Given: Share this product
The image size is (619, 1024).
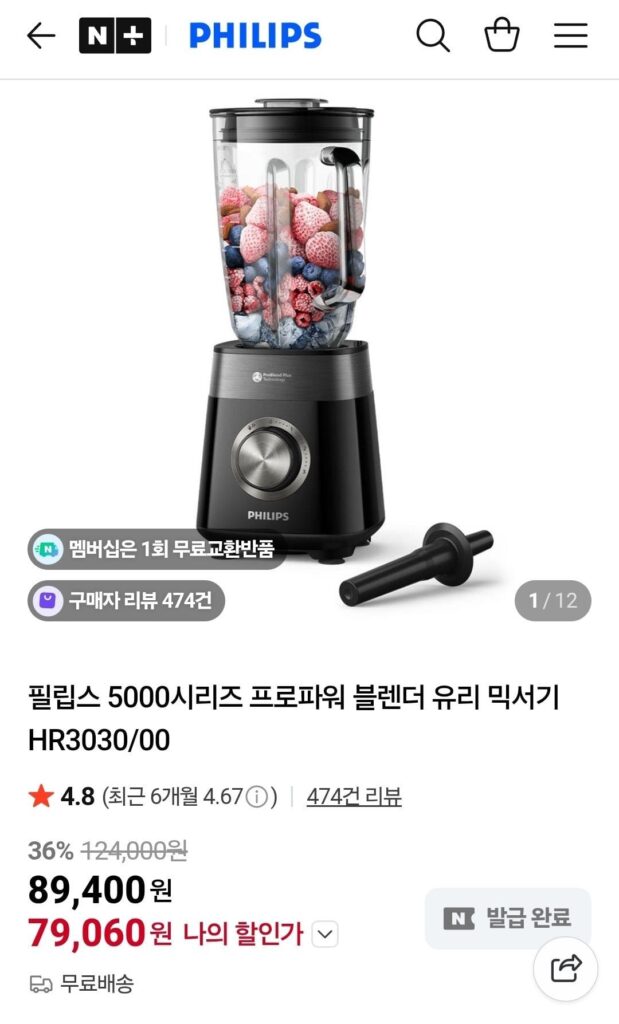Looking at the screenshot, I should coord(565,968).
